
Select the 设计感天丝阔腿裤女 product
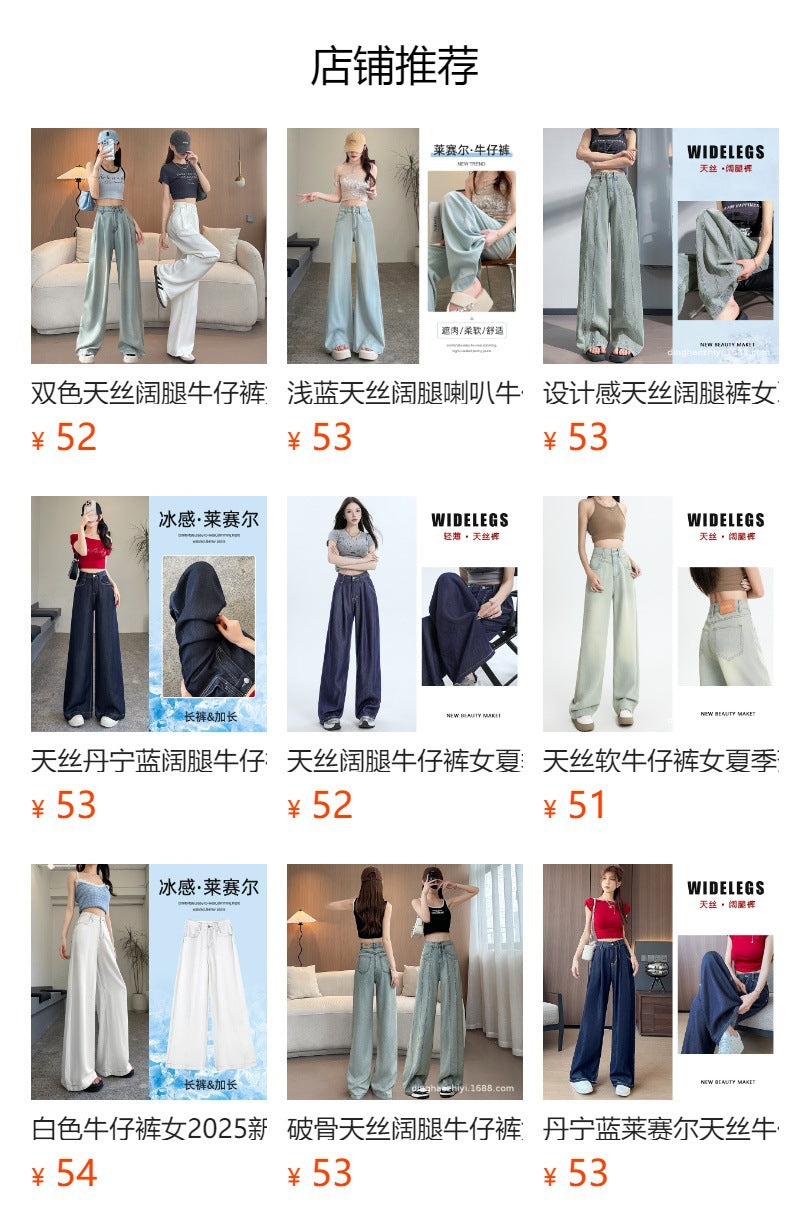click(x=660, y=246)
